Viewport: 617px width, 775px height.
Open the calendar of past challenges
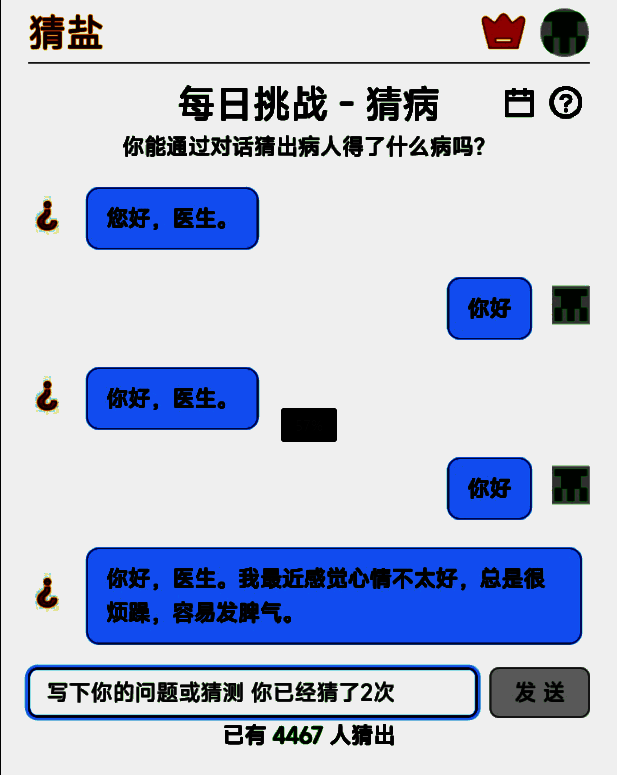tap(519, 102)
